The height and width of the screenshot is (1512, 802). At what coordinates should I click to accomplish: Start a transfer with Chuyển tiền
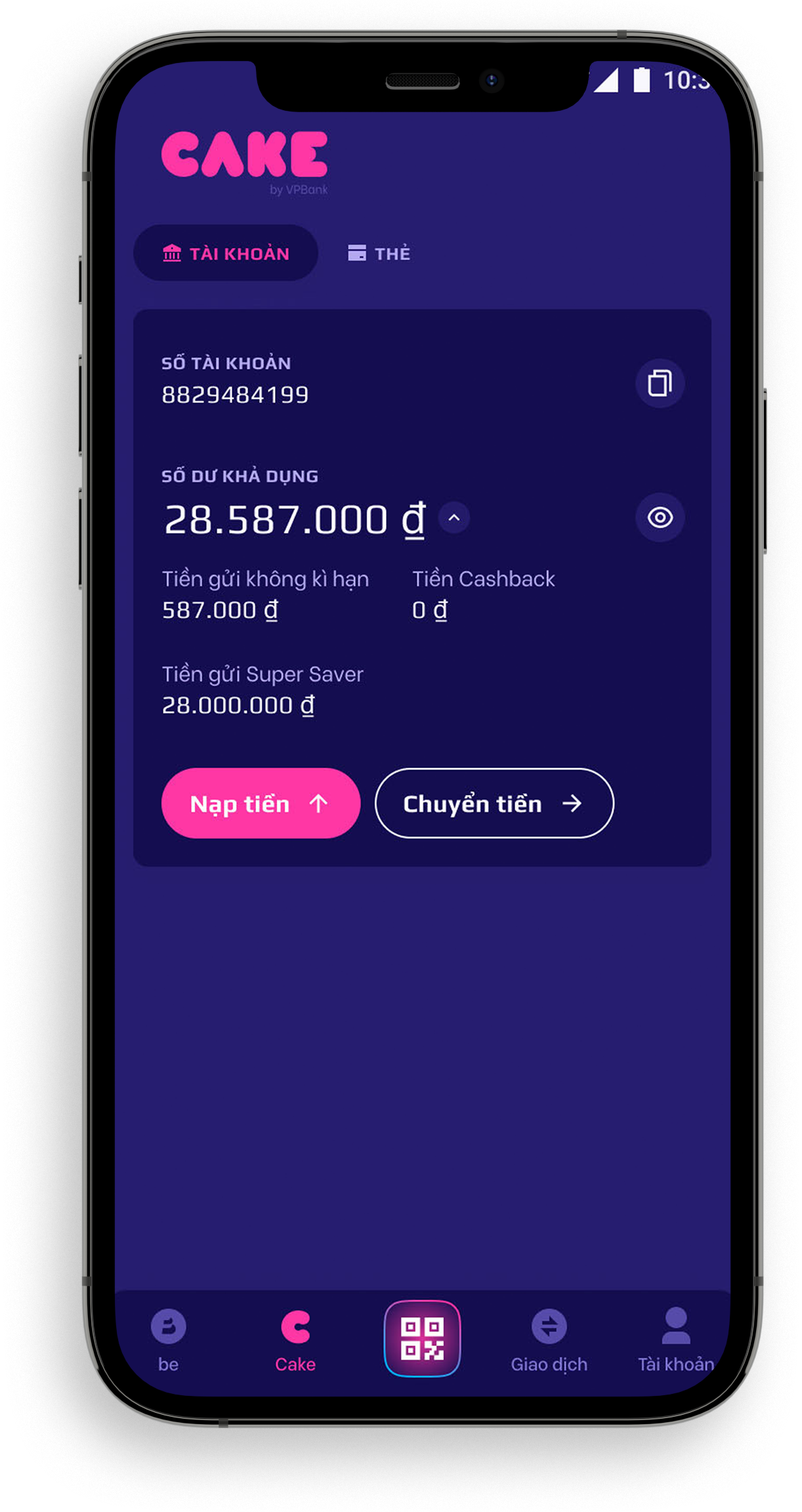pos(494,803)
